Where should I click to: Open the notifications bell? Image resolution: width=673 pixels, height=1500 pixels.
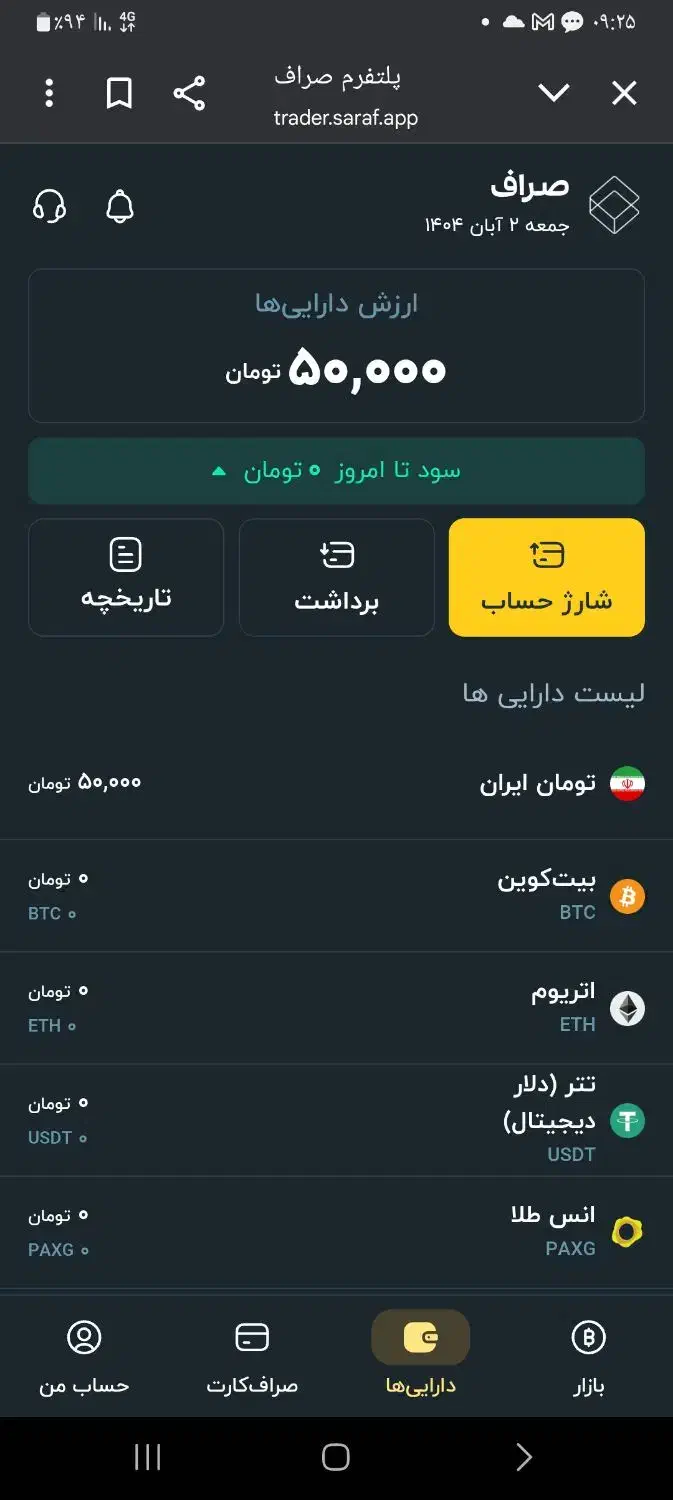click(x=120, y=207)
